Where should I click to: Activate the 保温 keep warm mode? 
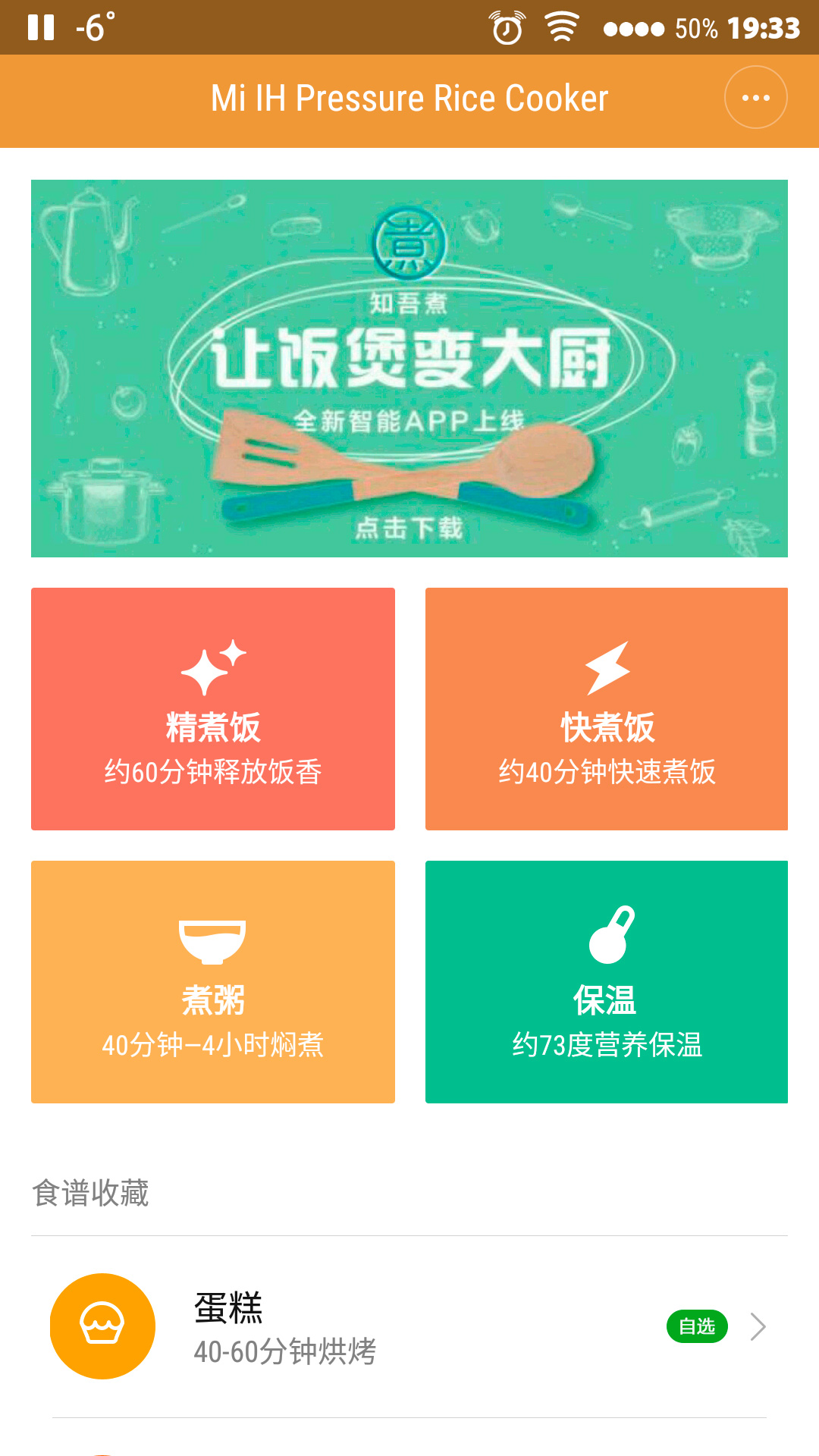pos(607,982)
